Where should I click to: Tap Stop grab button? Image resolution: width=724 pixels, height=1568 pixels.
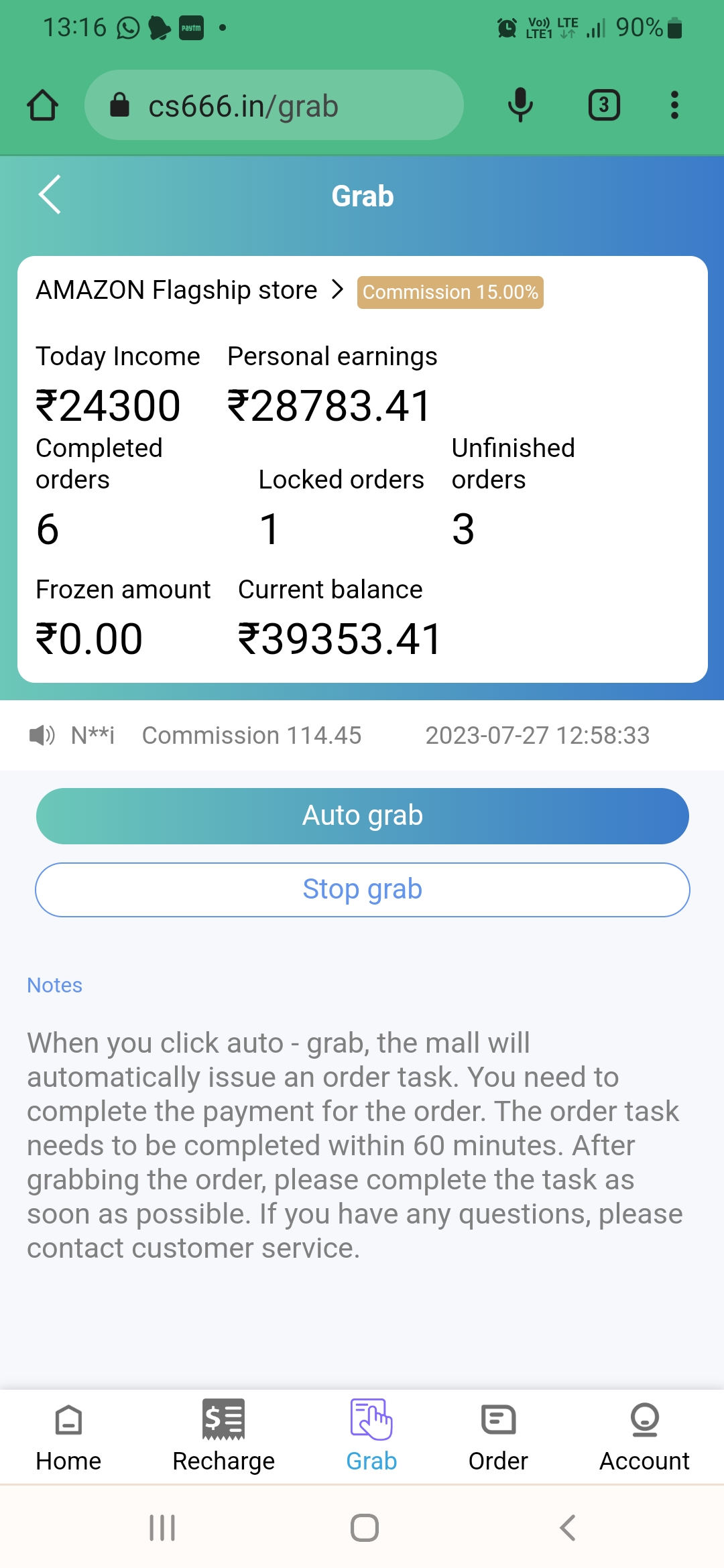[363, 890]
